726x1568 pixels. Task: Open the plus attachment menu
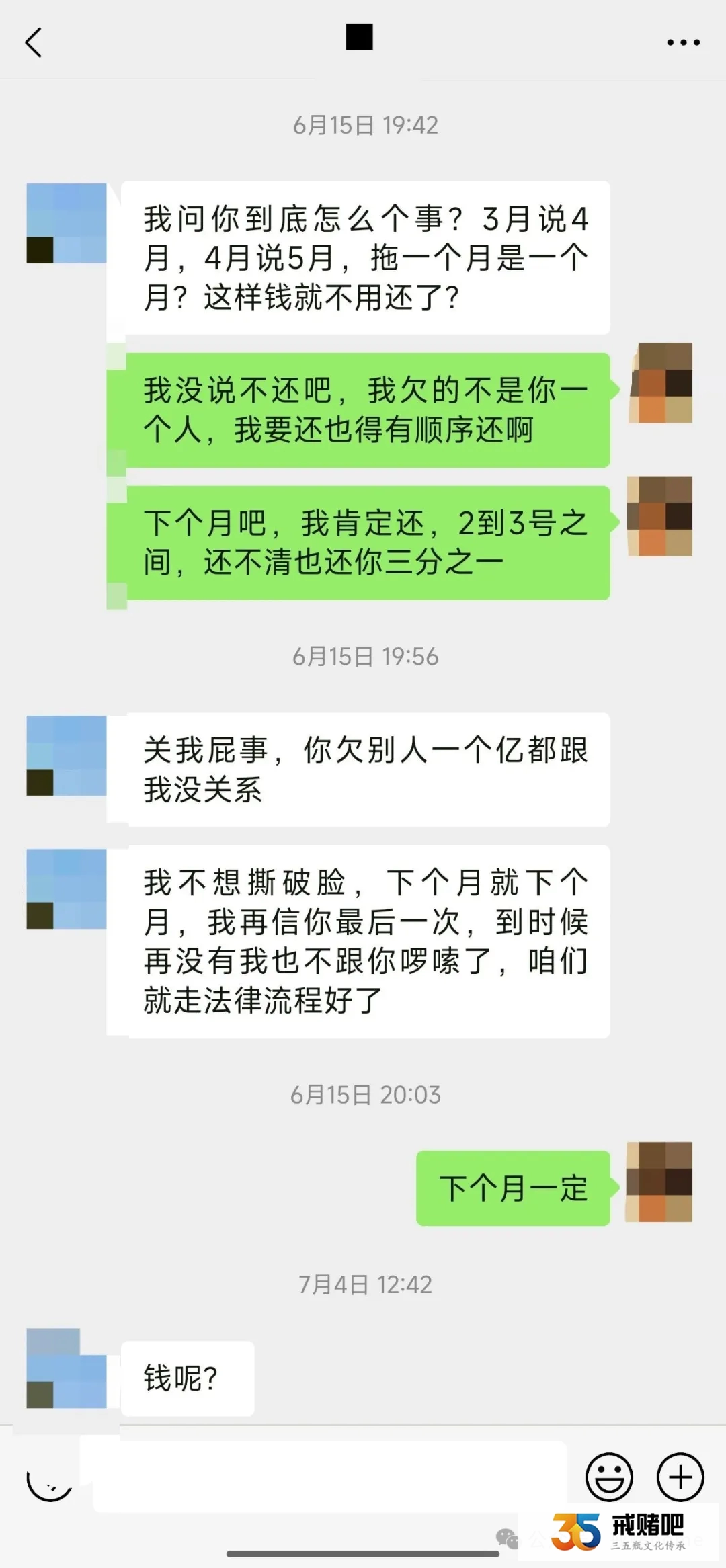click(680, 1477)
